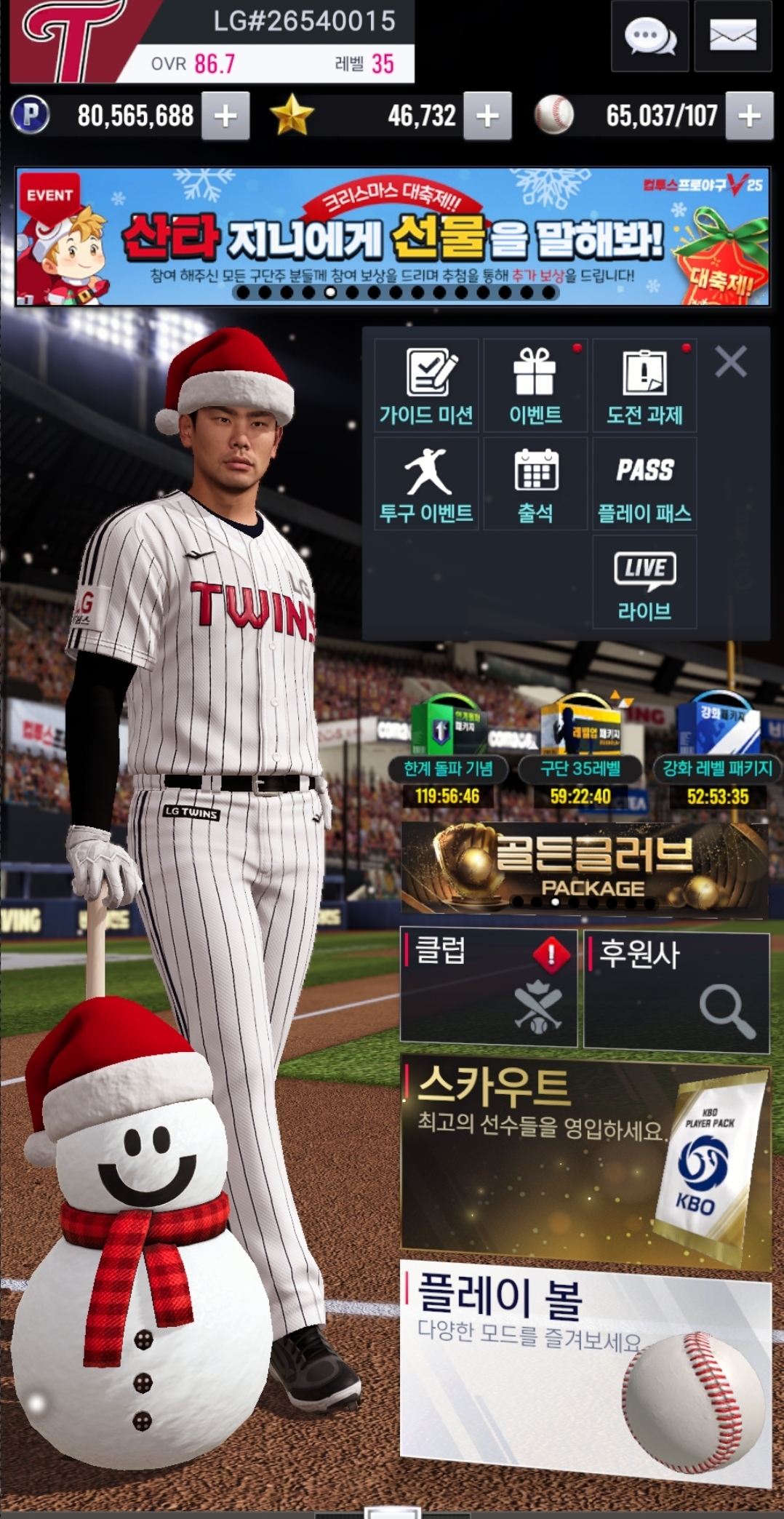Open 투구 이벤트
Image resolution: width=784 pixels, height=1519 pixels.
(x=427, y=484)
